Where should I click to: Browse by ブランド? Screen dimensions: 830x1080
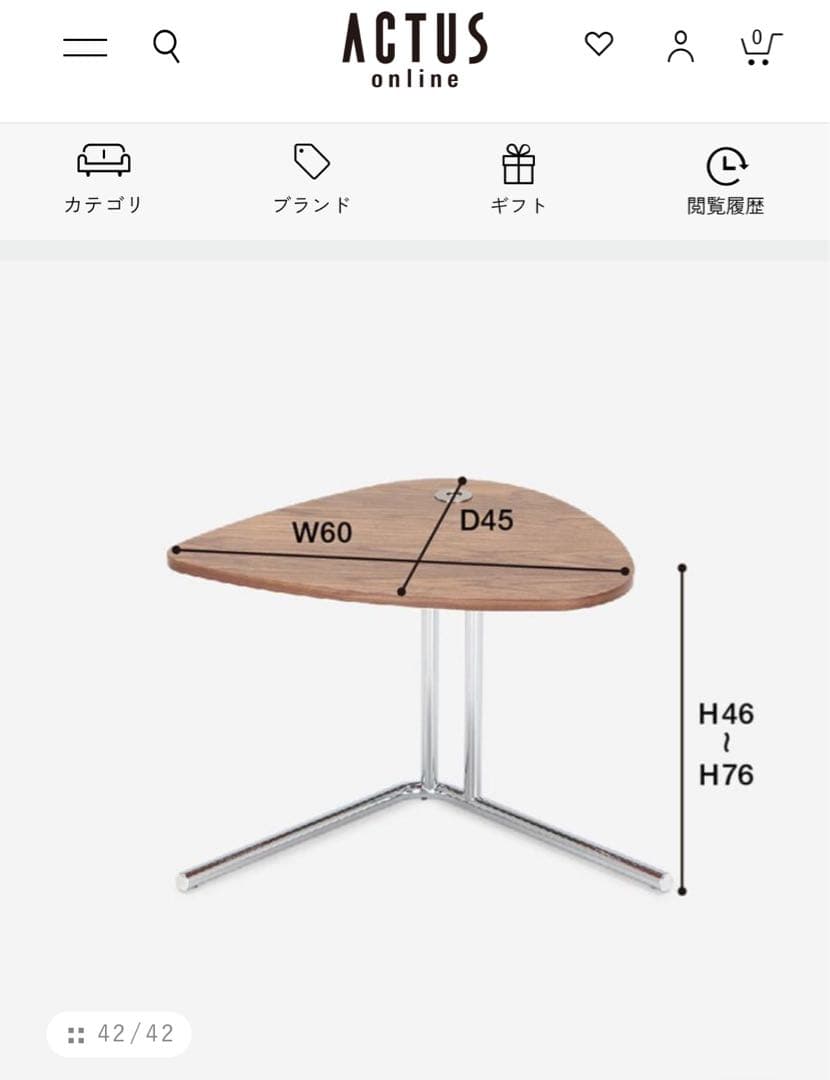coord(312,180)
